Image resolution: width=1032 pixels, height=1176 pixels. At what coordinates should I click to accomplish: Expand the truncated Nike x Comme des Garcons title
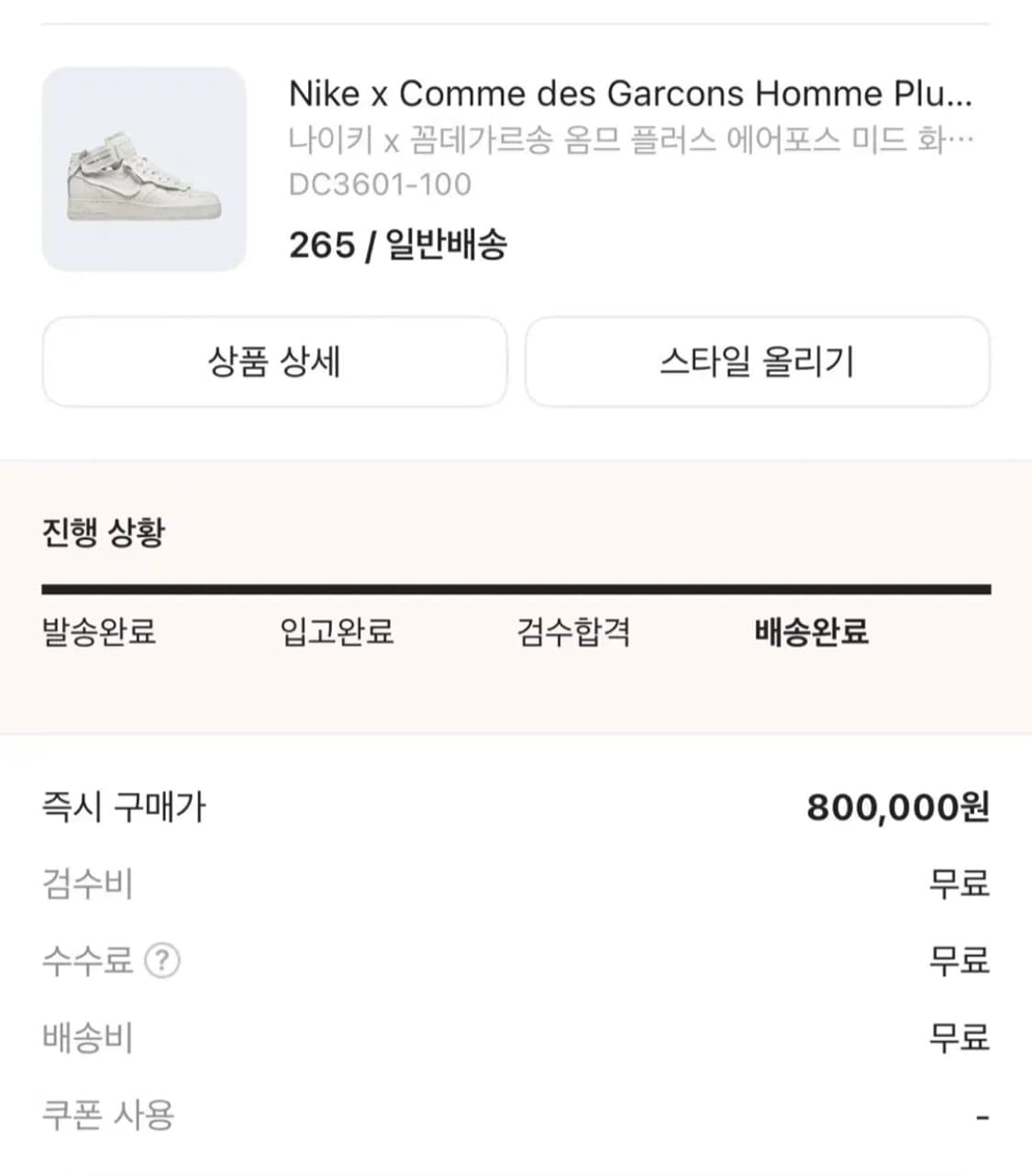(631, 93)
